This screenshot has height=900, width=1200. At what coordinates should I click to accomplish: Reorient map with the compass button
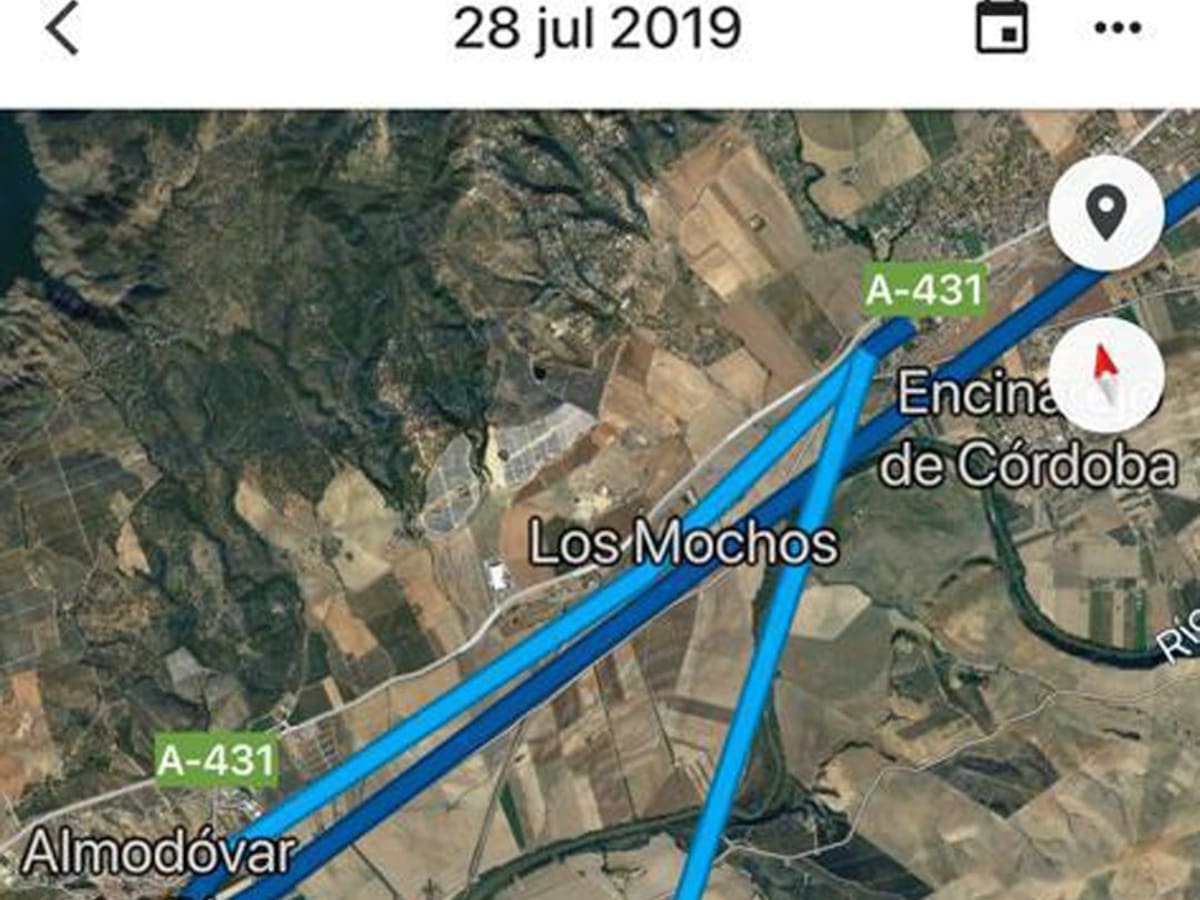(1106, 375)
